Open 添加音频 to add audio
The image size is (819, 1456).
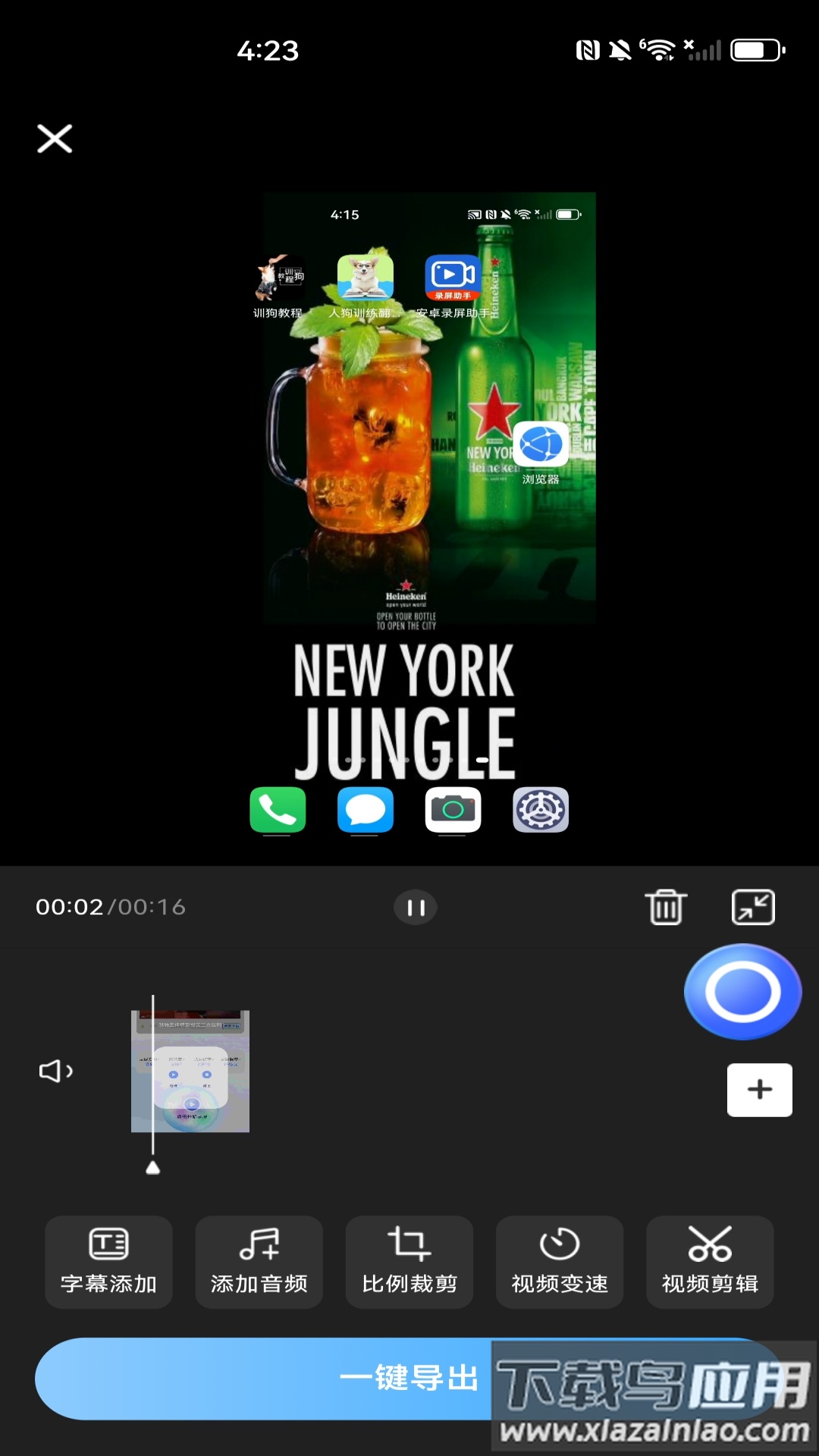(259, 1262)
